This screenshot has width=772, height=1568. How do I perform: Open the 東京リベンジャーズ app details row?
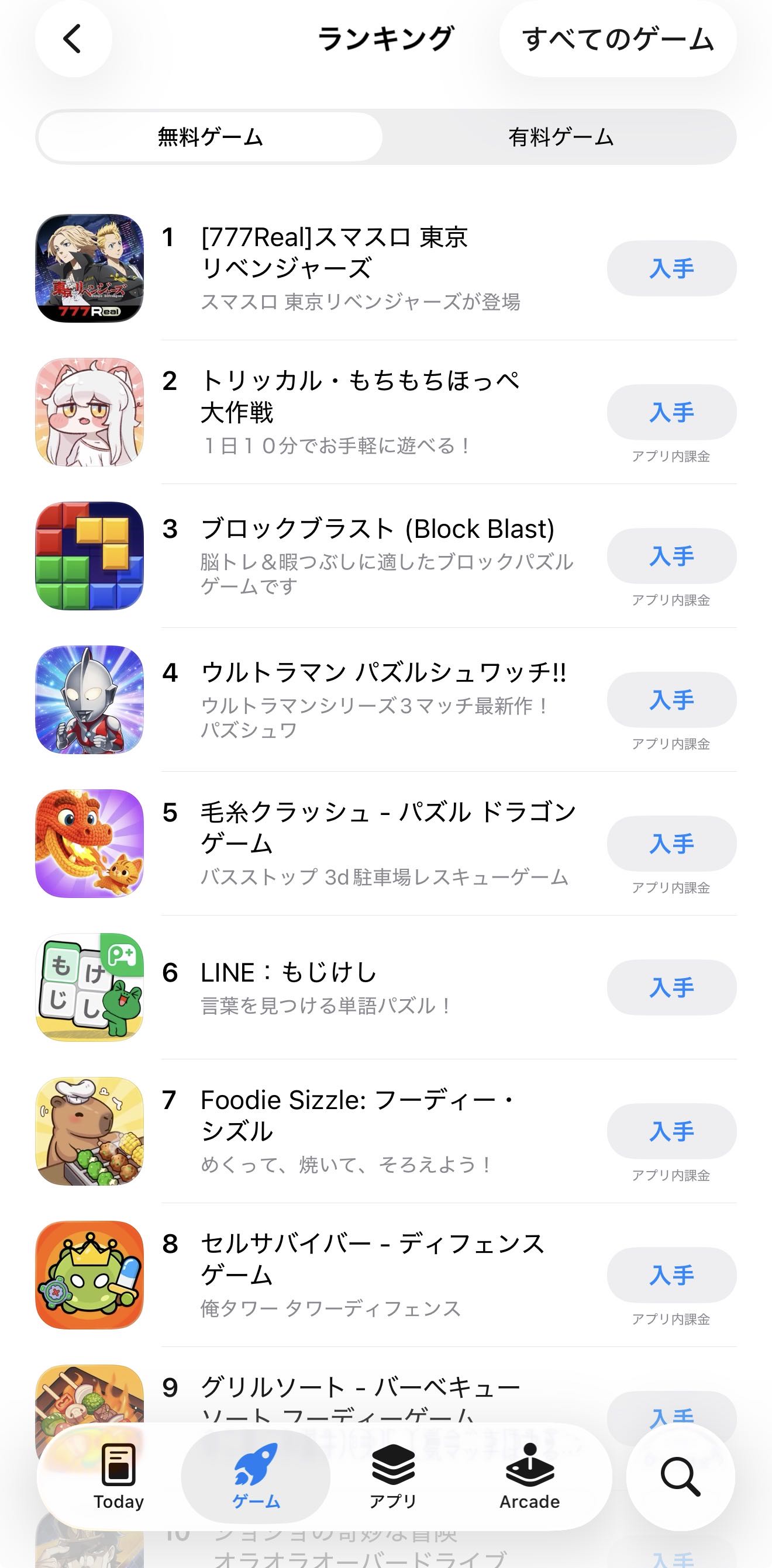pos(359,268)
